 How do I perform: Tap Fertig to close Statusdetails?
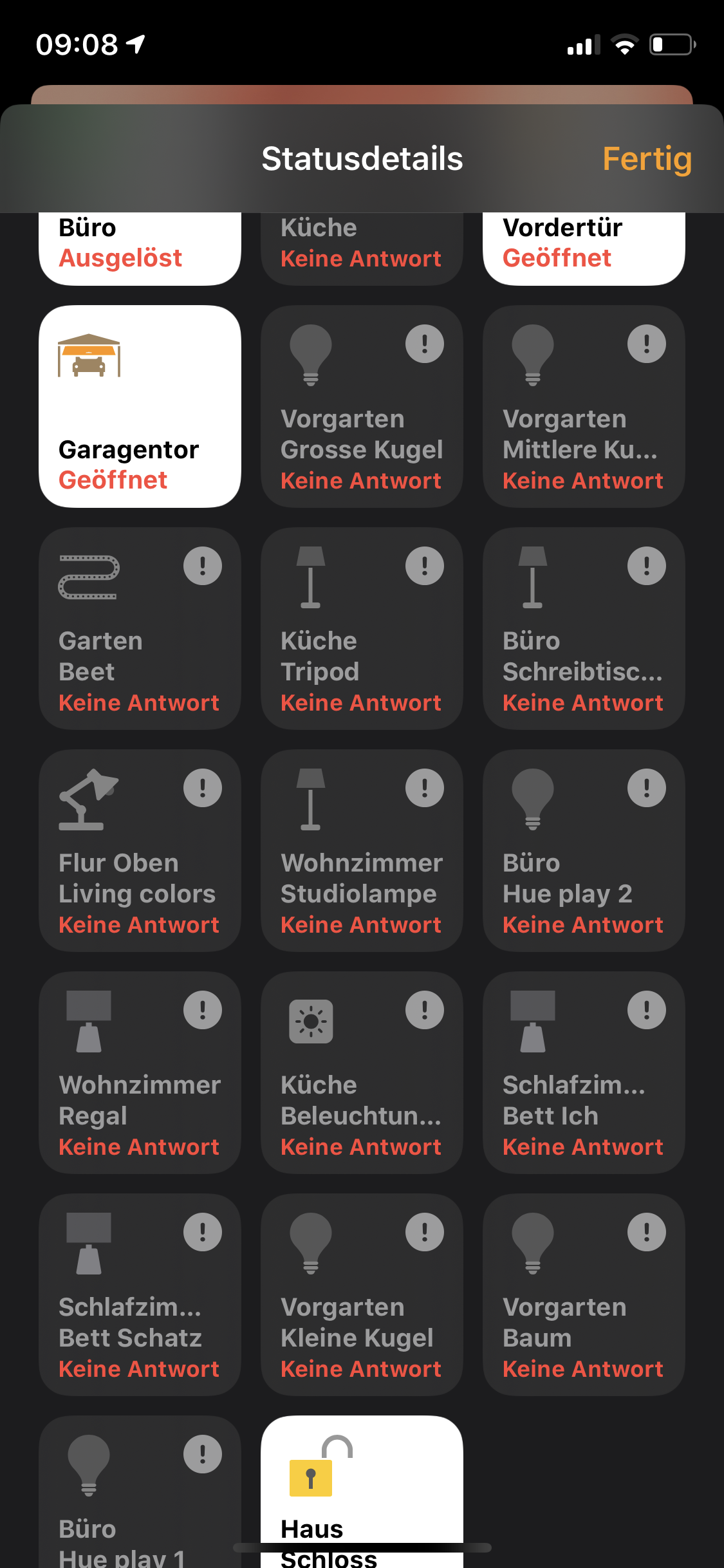(646, 159)
